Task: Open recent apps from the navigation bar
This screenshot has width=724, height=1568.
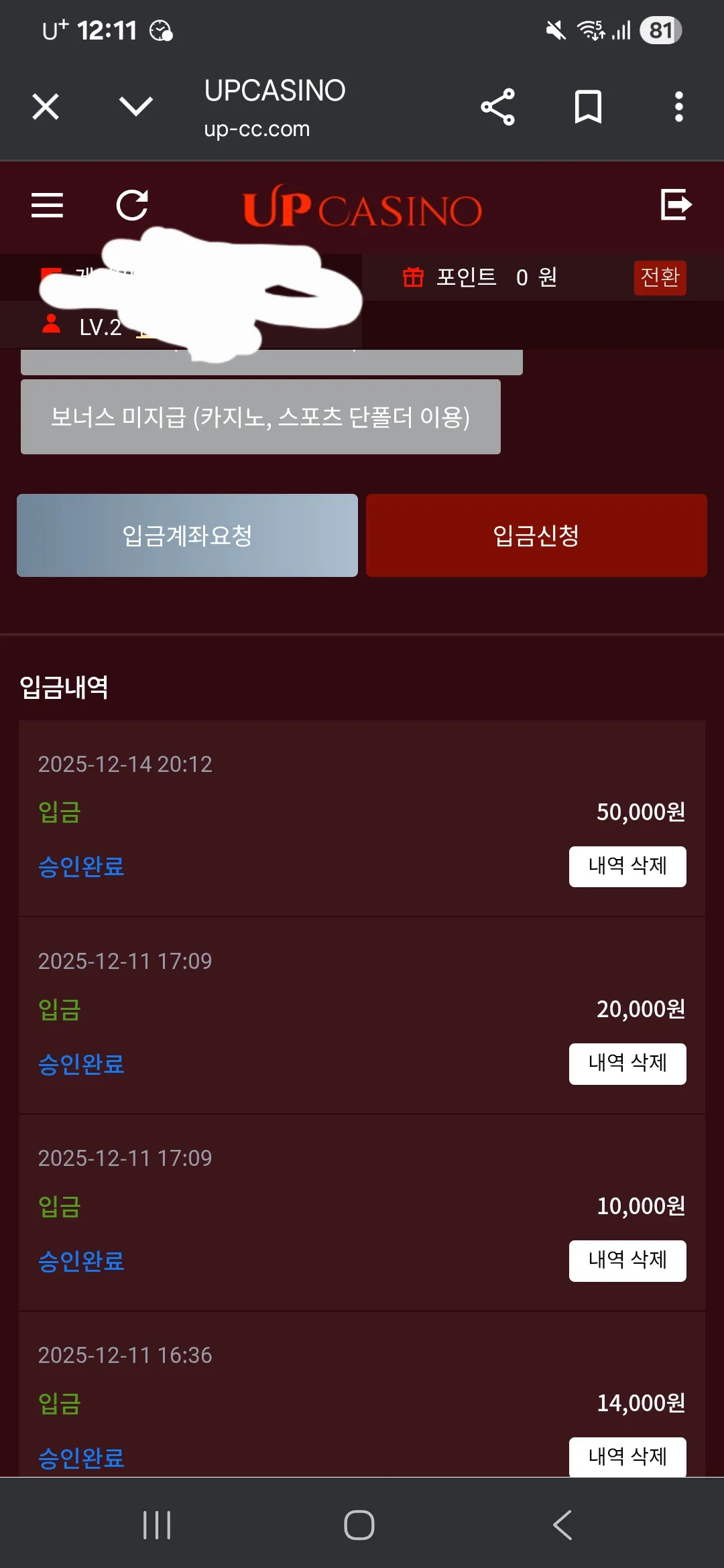Action: (157, 1524)
